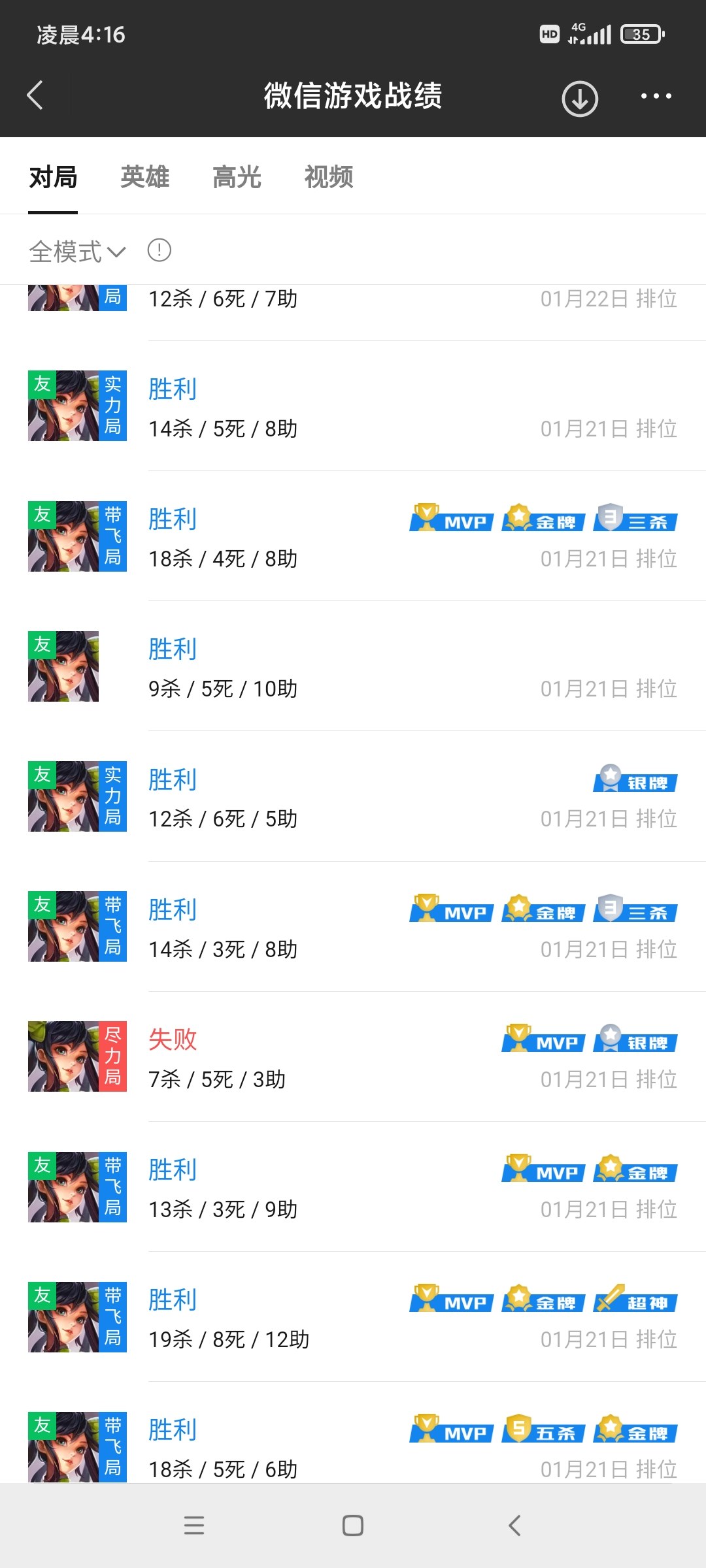View the 14杀 / 3死 / 8助 match
Image resolution: width=706 pixels, height=1568 pixels.
353,926
